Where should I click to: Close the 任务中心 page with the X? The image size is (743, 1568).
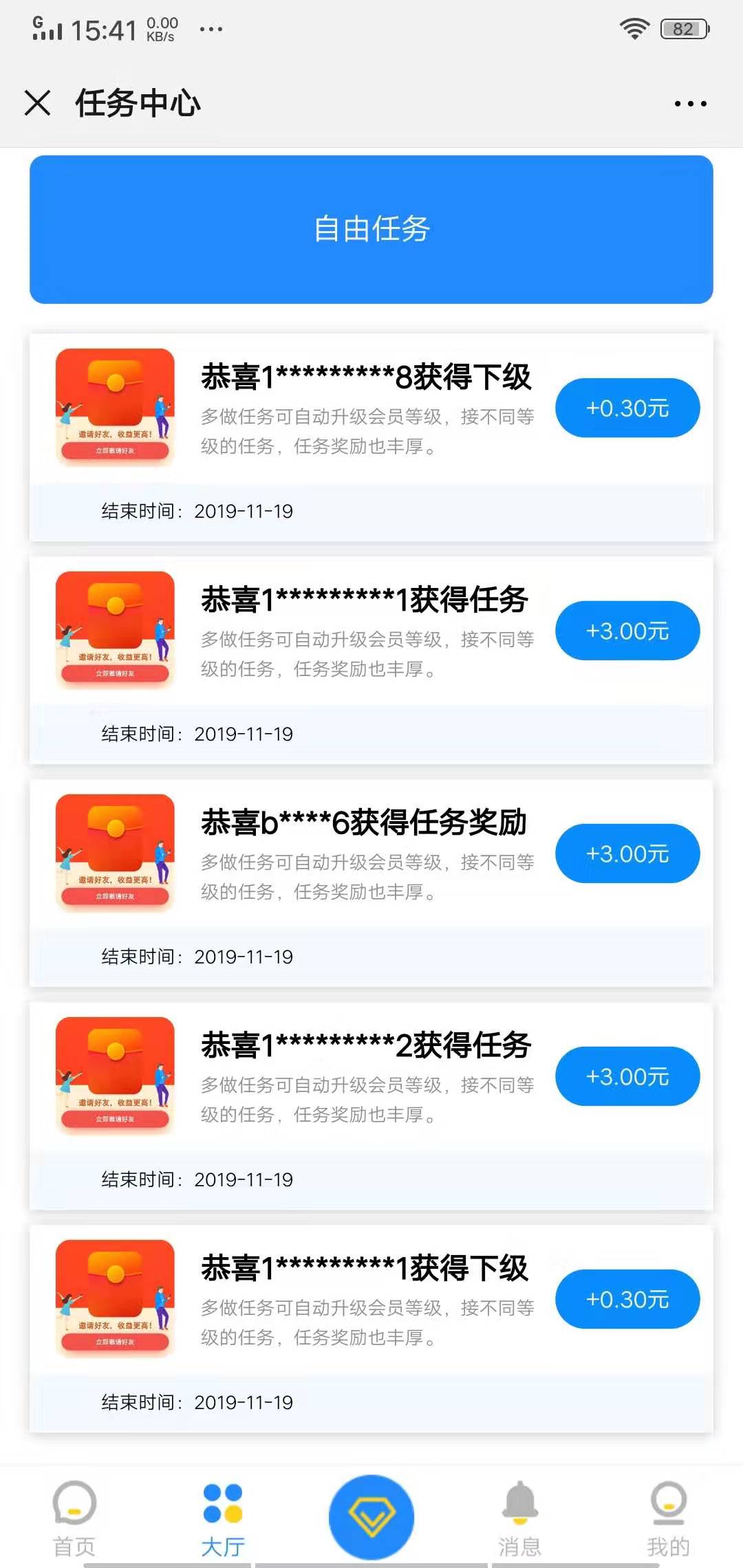37,102
